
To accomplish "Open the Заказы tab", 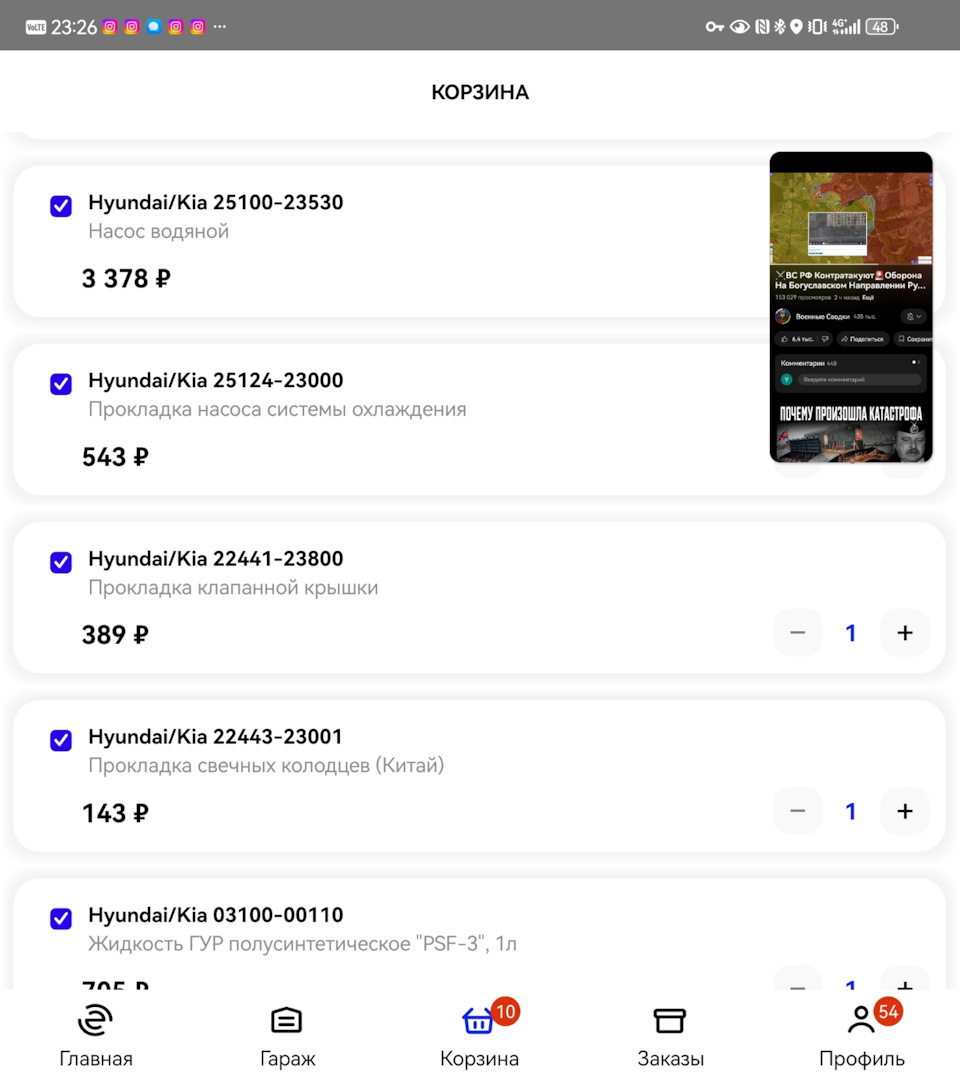I will pyautogui.click(x=670, y=1037).
